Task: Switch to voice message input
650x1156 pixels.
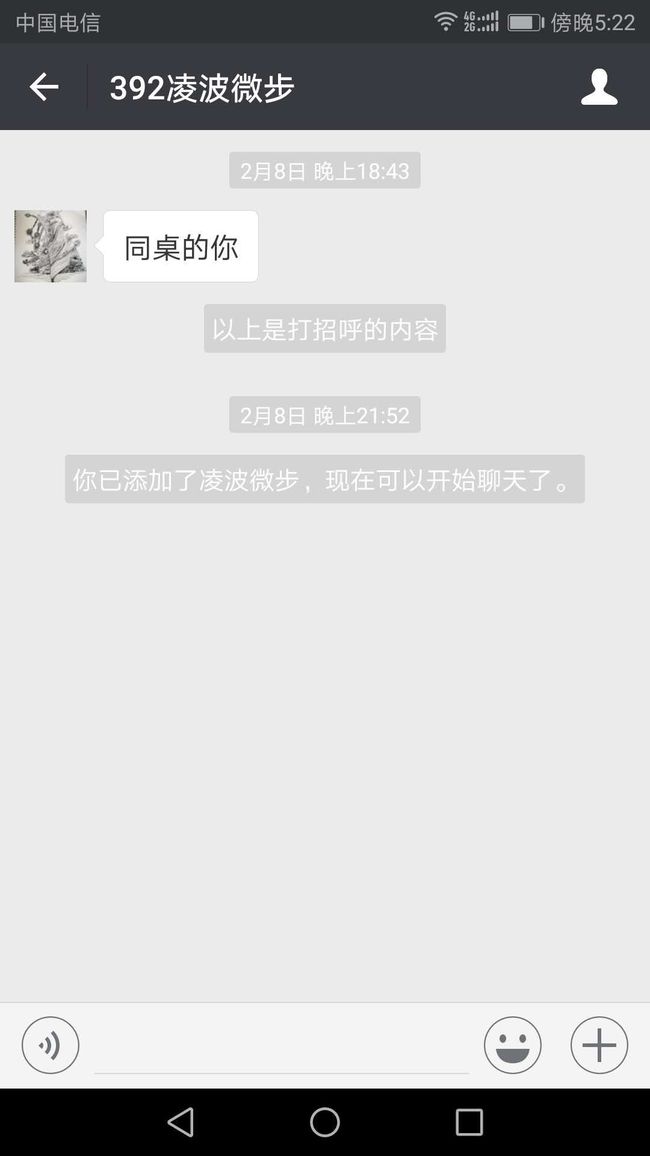Action: click(x=50, y=1045)
